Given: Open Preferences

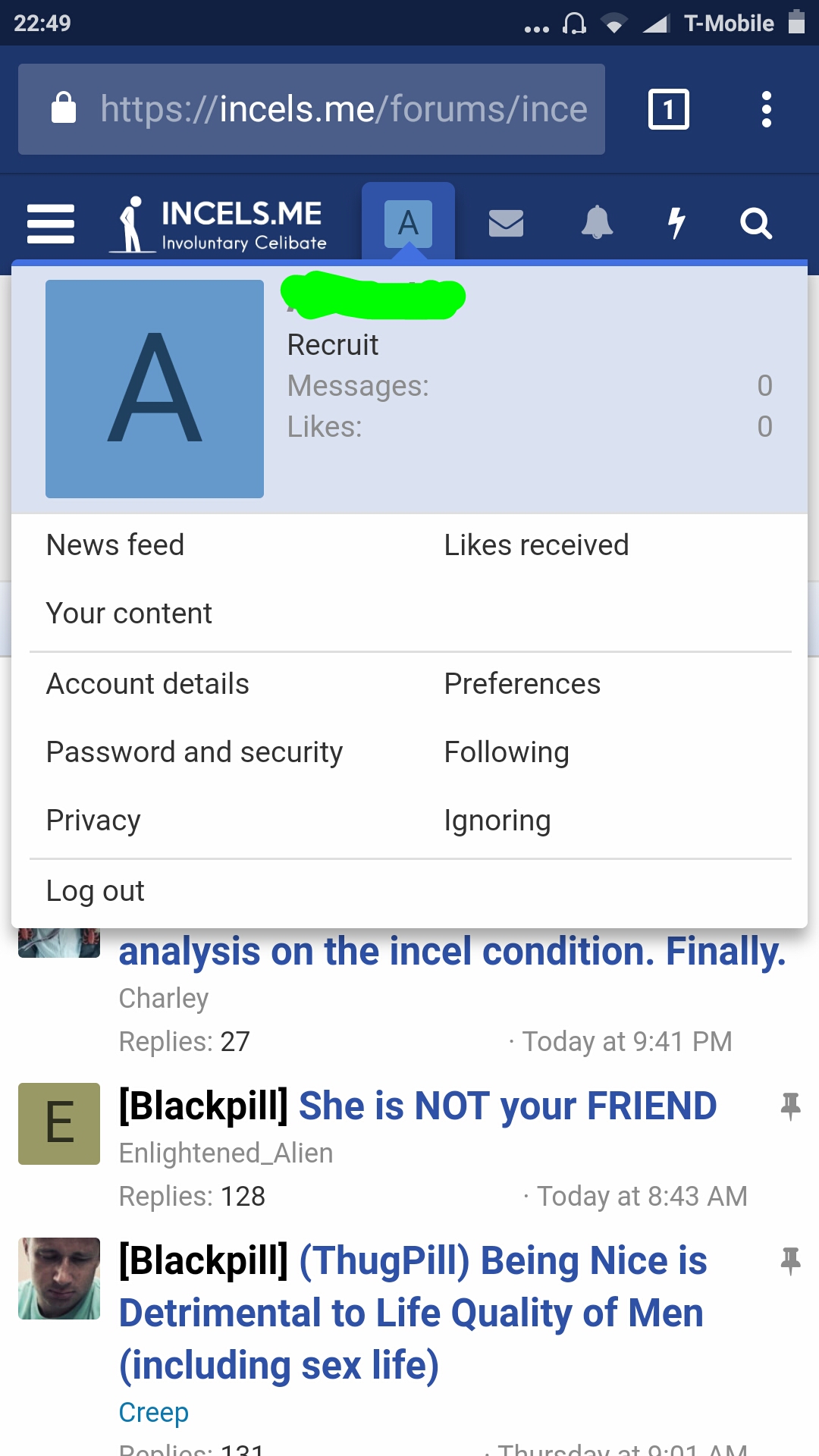Looking at the screenshot, I should pyautogui.click(x=522, y=684).
